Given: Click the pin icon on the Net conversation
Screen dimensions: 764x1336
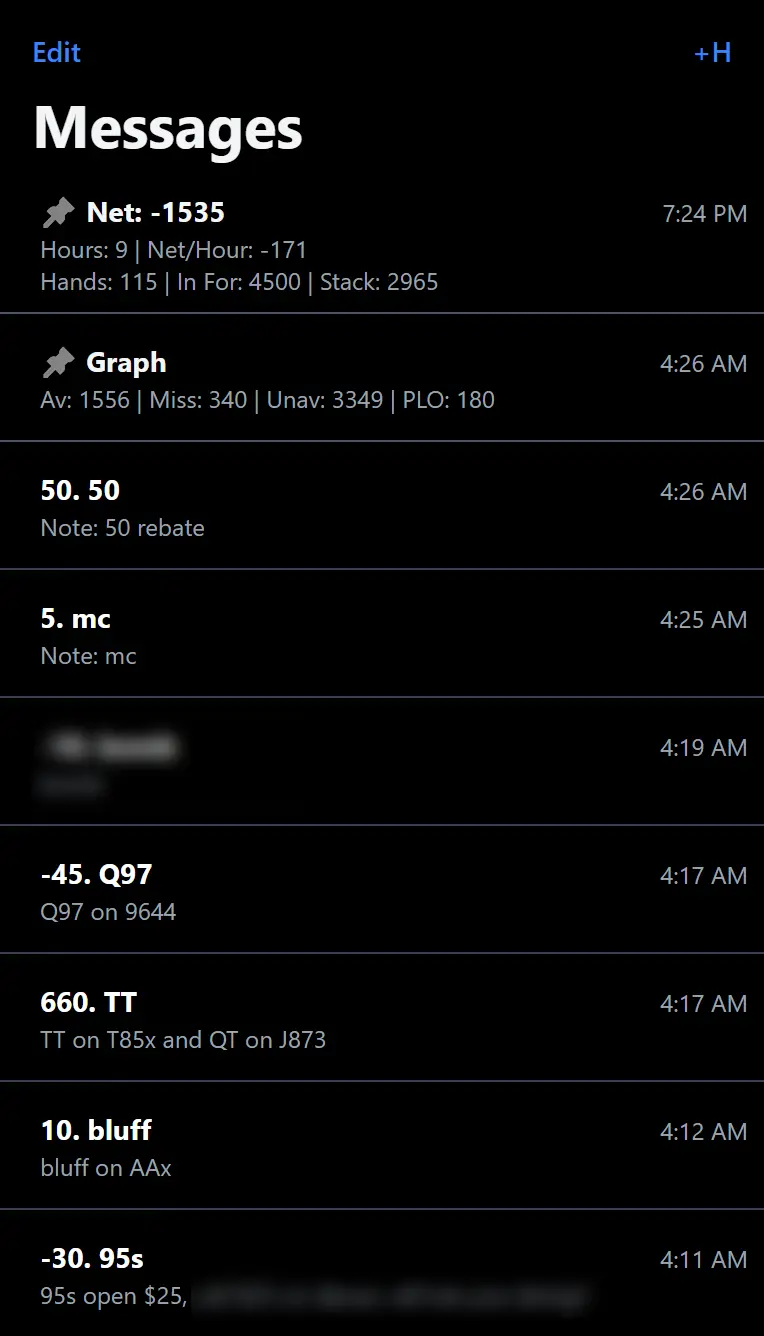Looking at the screenshot, I should (x=59, y=211).
